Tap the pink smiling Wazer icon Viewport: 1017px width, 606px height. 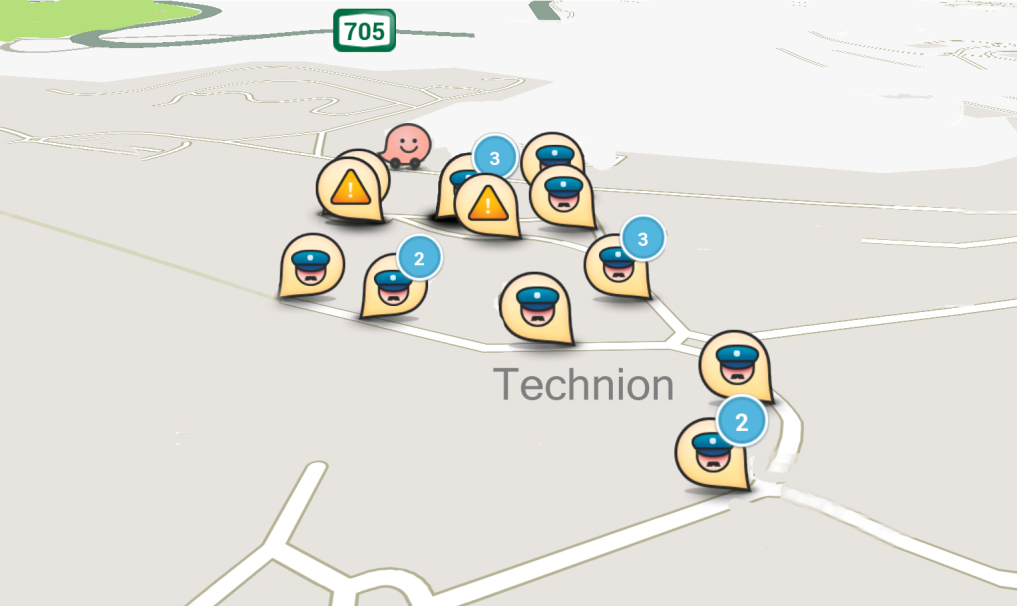tap(406, 146)
